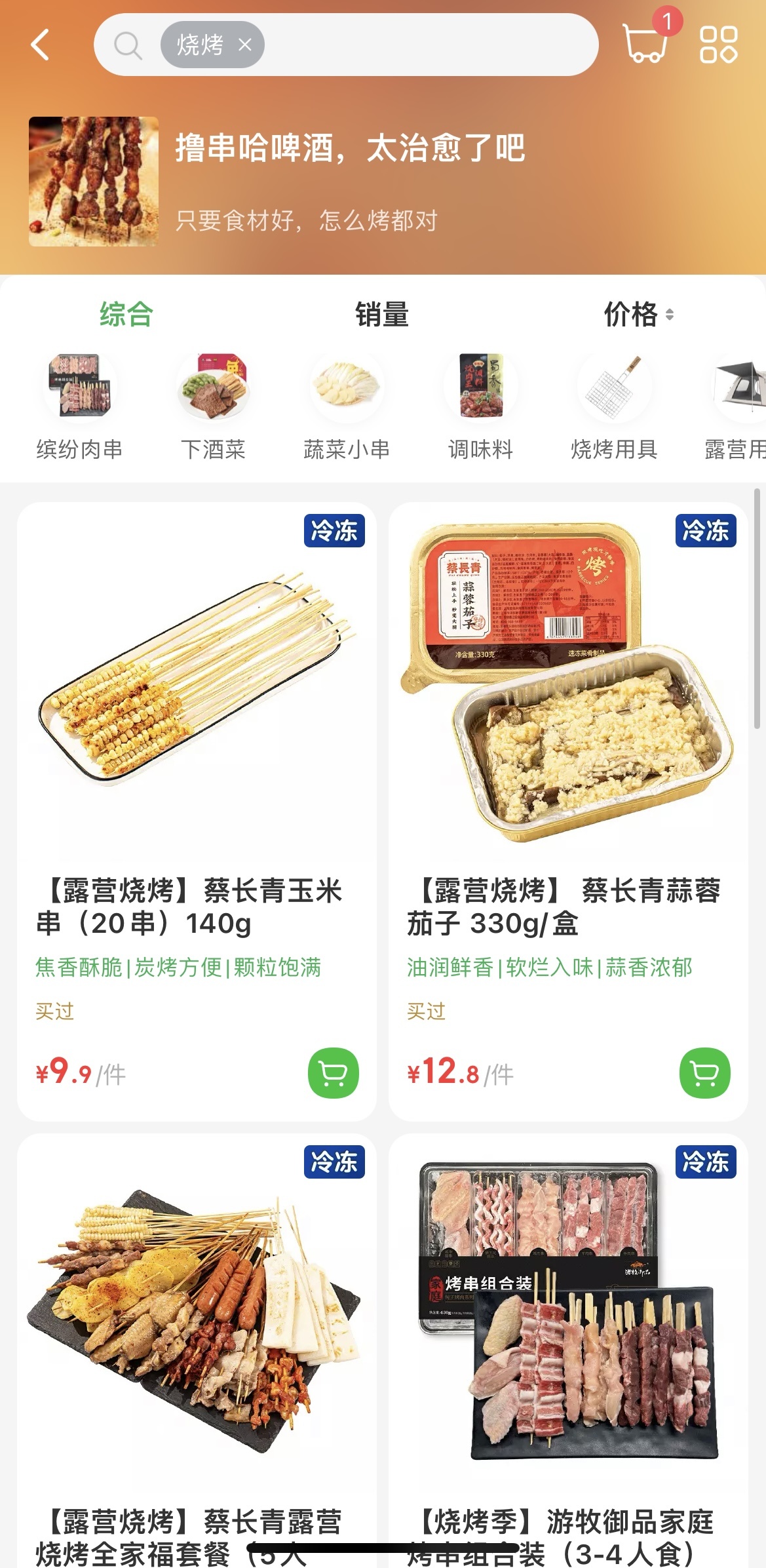
Task: Open the 蔡长青露营烧烤全家福套餐 product
Action: [x=197, y=1344]
